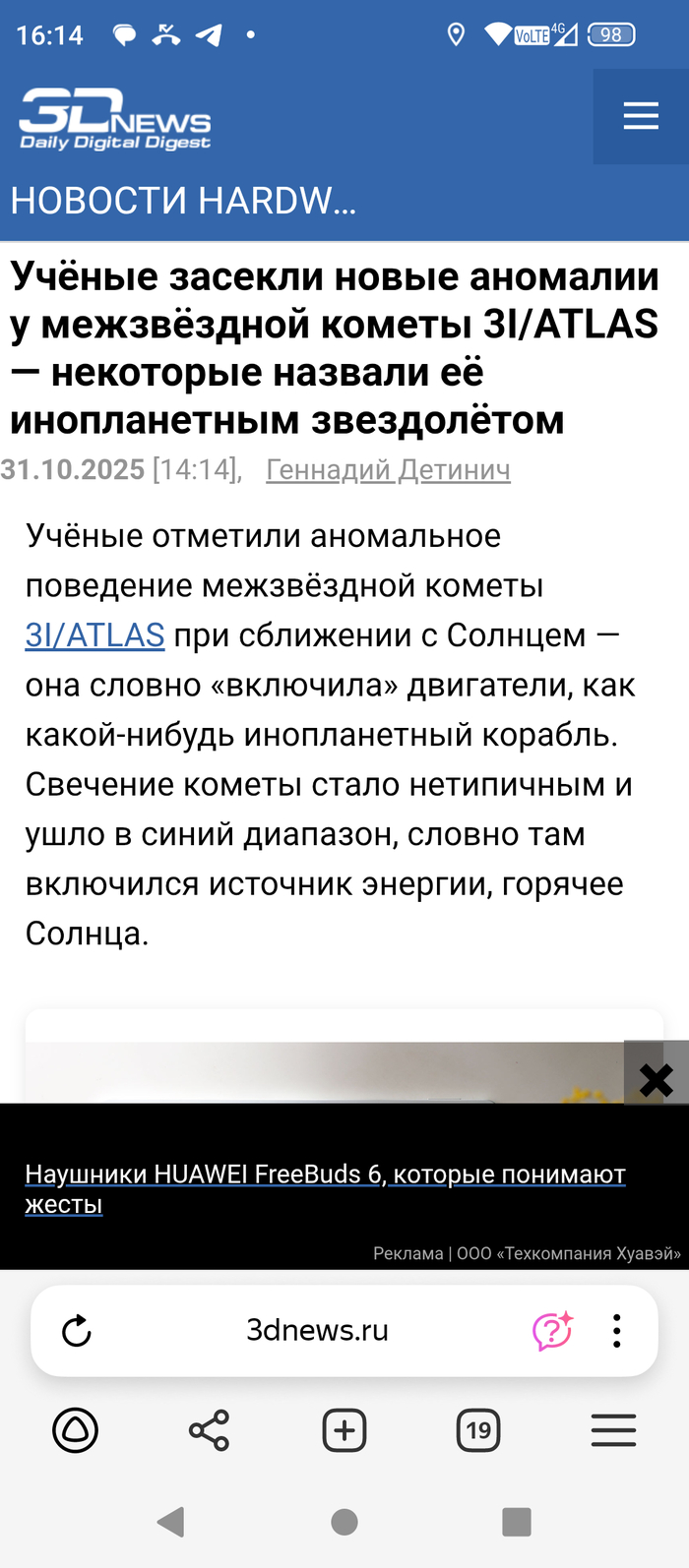
Task: Reload the page
Action: 76,1331
